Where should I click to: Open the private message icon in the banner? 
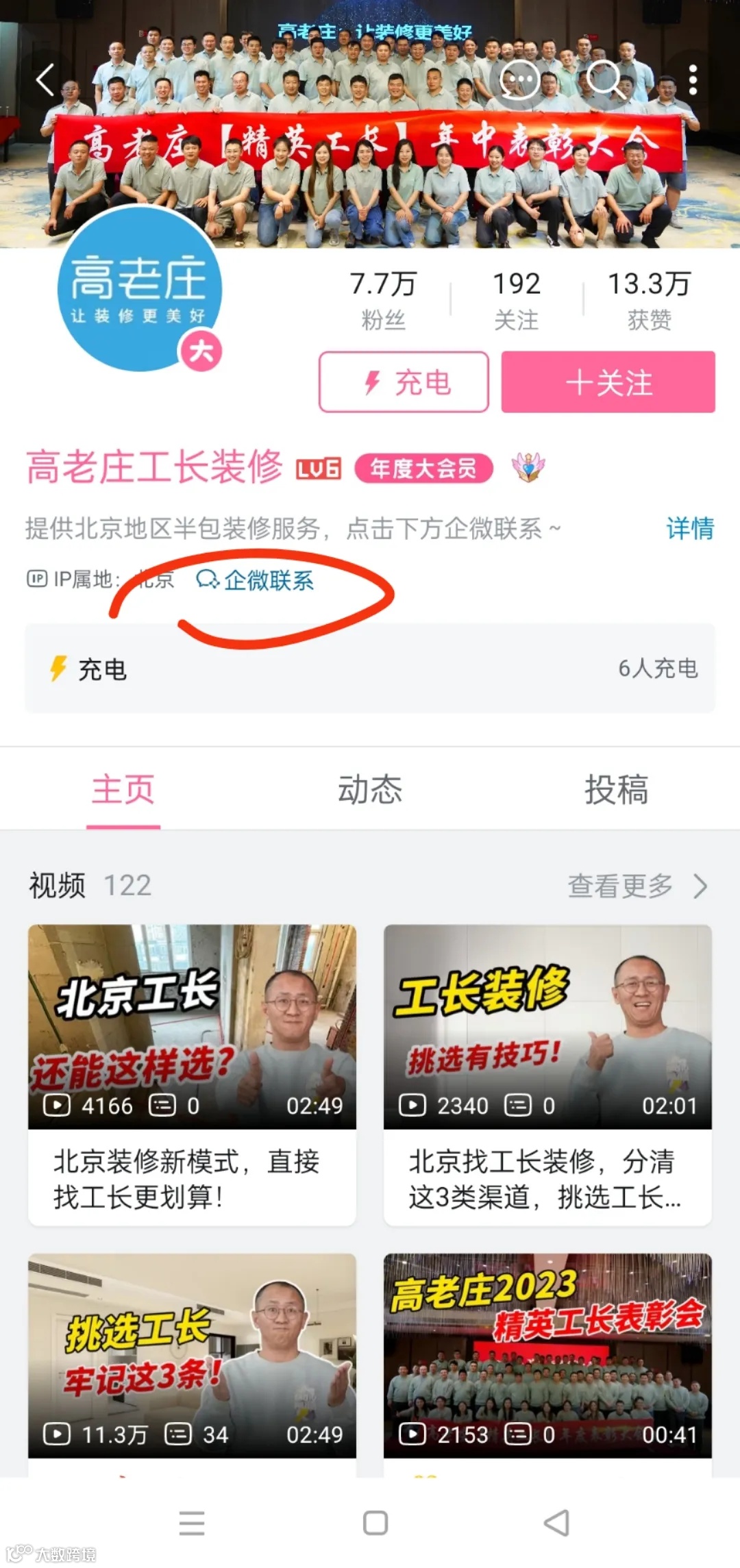(521, 80)
